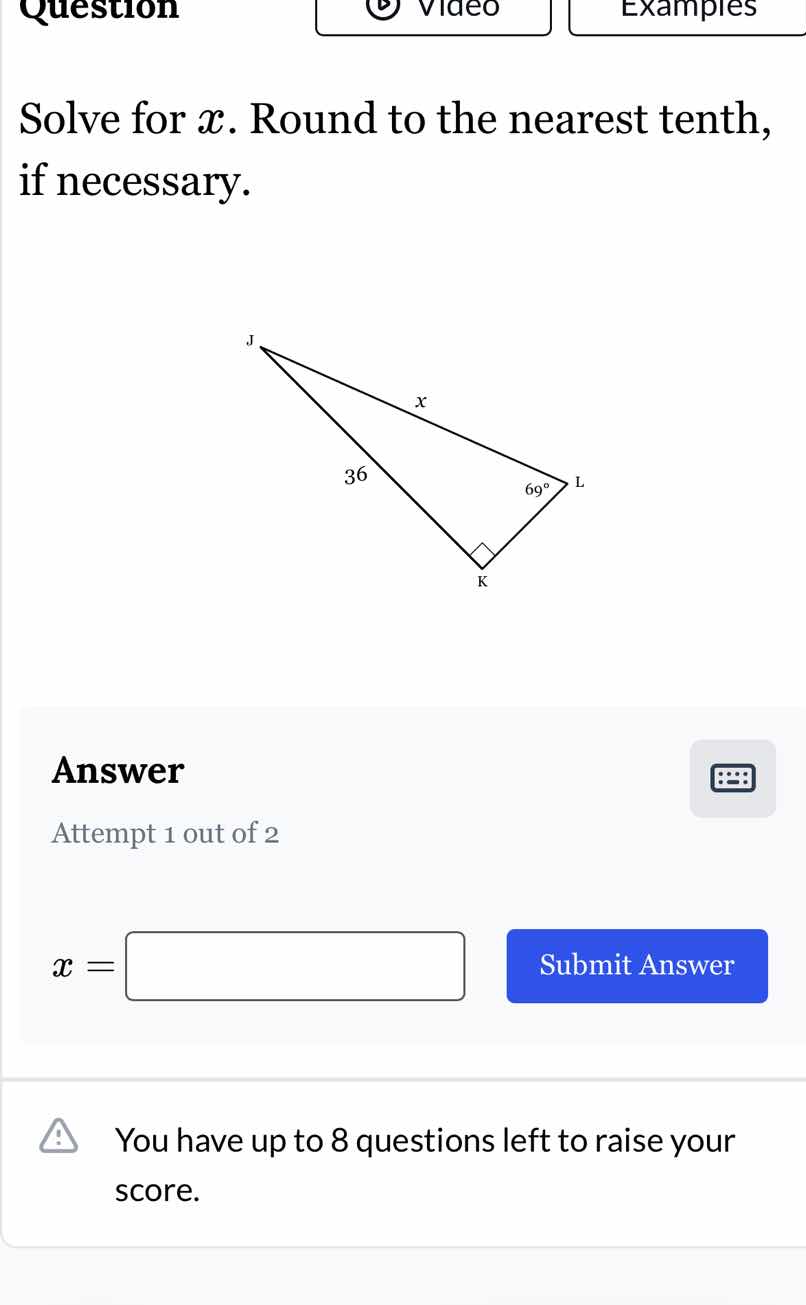Select the vertex label K on the triangle
The width and height of the screenshot is (806, 1305).
(482, 580)
